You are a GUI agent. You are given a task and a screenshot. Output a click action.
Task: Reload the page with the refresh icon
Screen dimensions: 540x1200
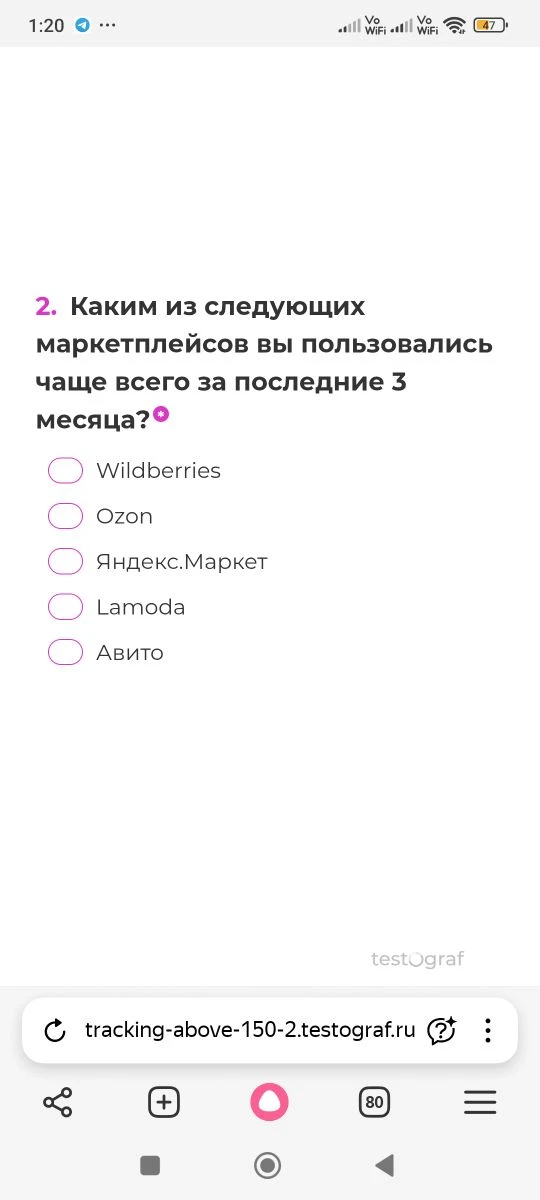pos(55,1030)
